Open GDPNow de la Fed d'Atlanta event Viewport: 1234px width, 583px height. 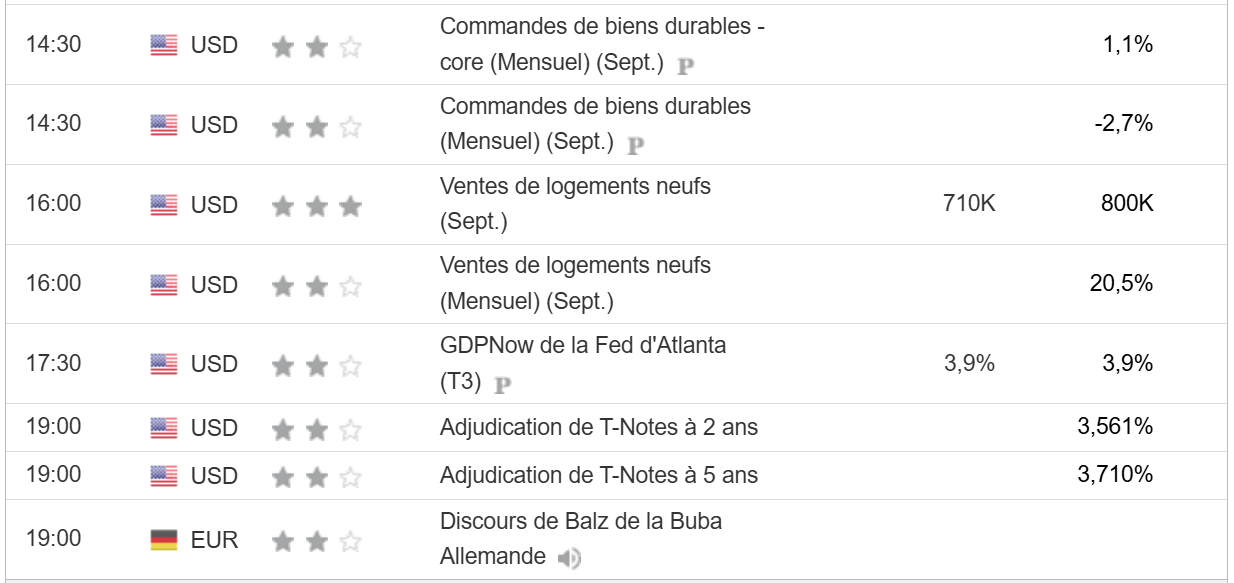(583, 346)
